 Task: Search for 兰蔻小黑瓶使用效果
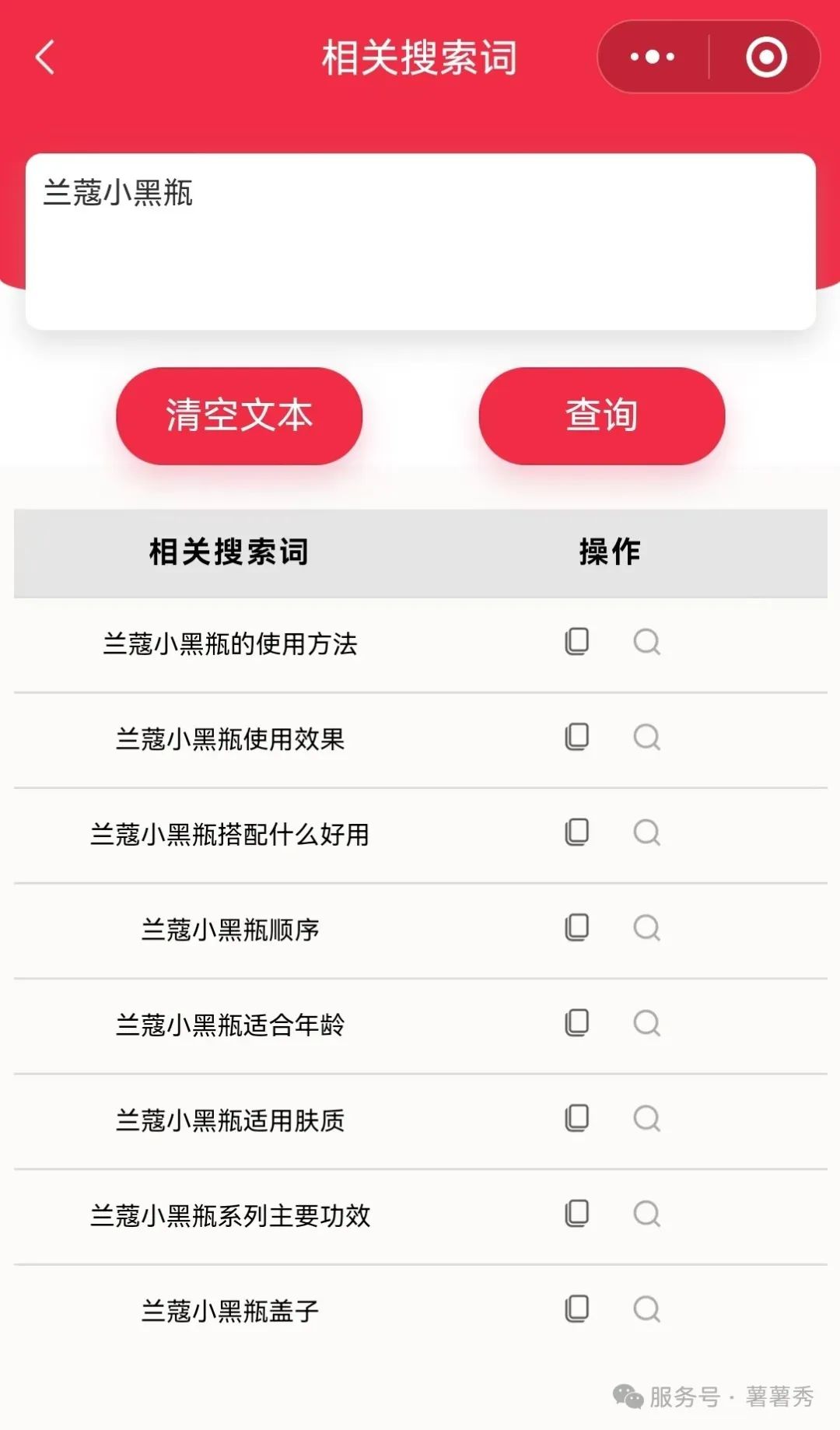pyautogui.click(x=646, y=737)
